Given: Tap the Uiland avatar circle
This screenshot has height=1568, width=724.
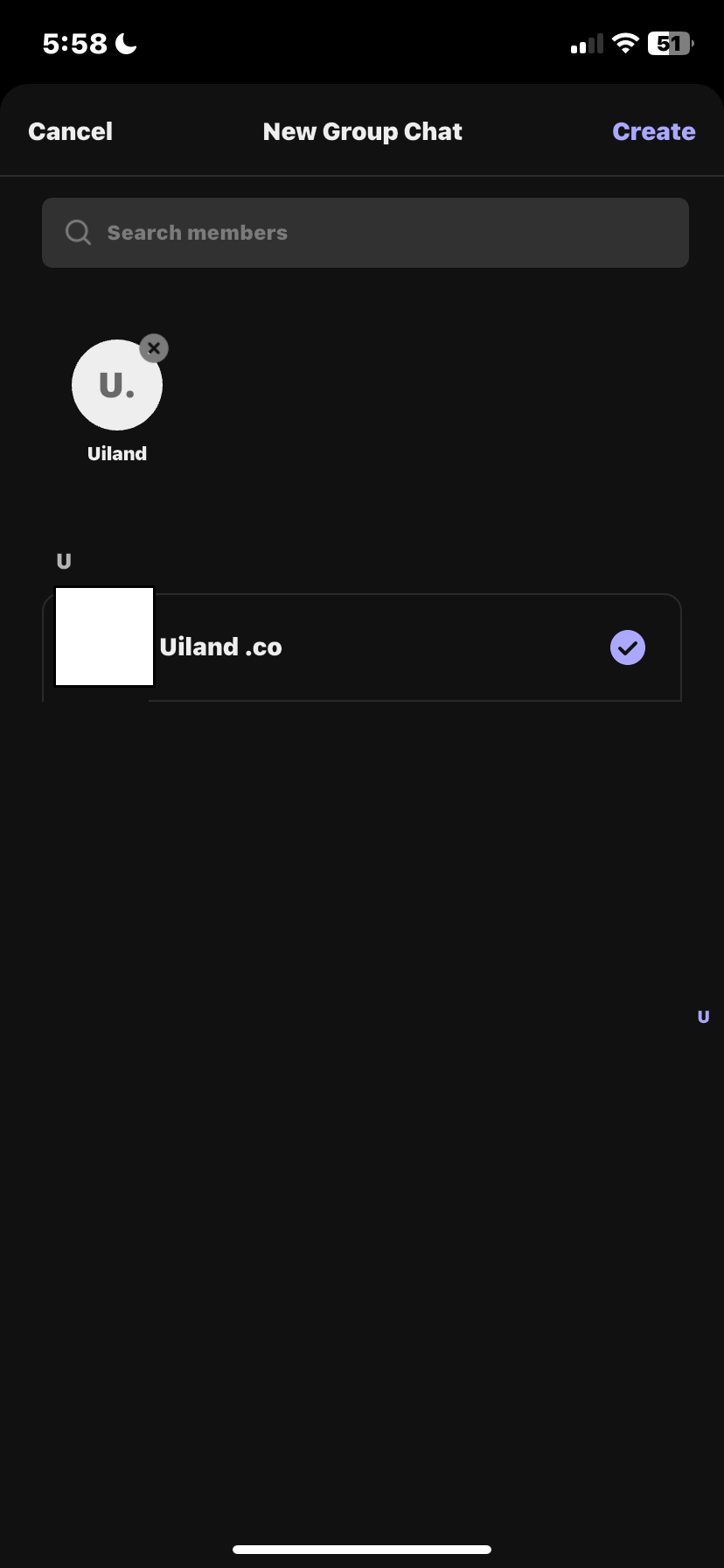Looking at the screenshot, I should point(116,385).
